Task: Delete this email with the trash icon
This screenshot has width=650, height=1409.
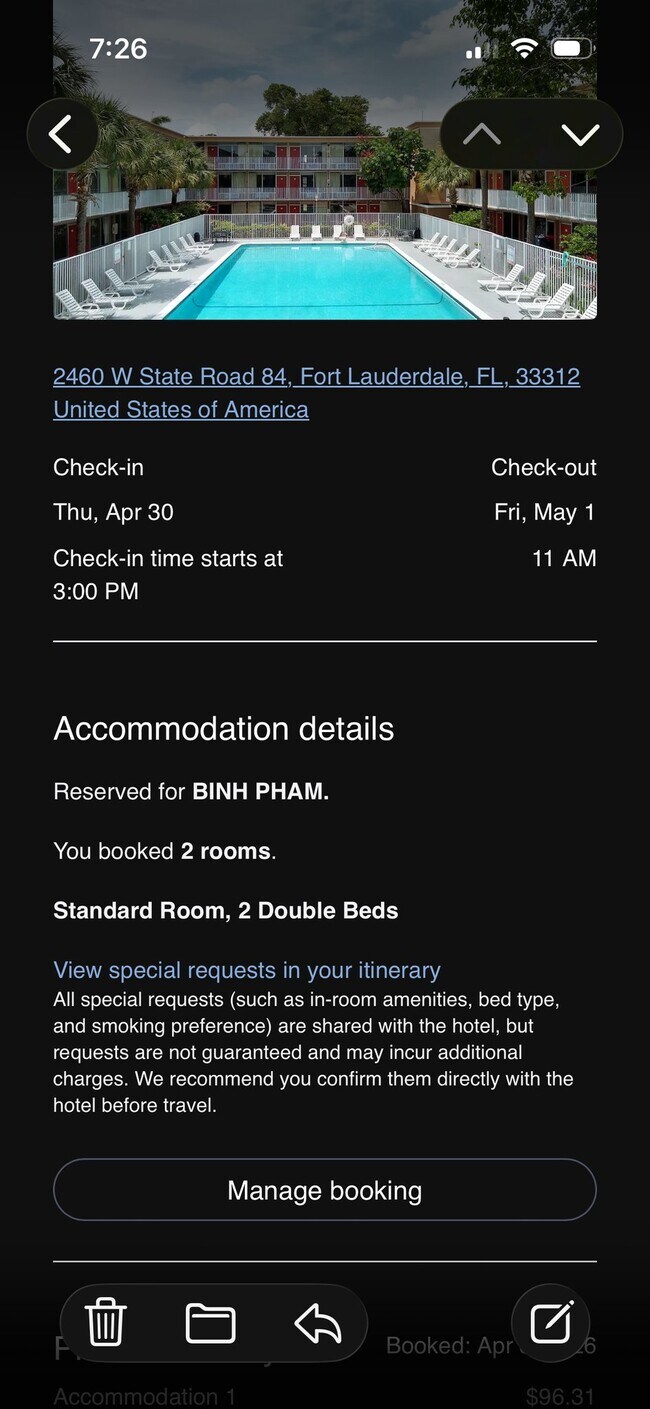Action: (x=106, y=1324)
